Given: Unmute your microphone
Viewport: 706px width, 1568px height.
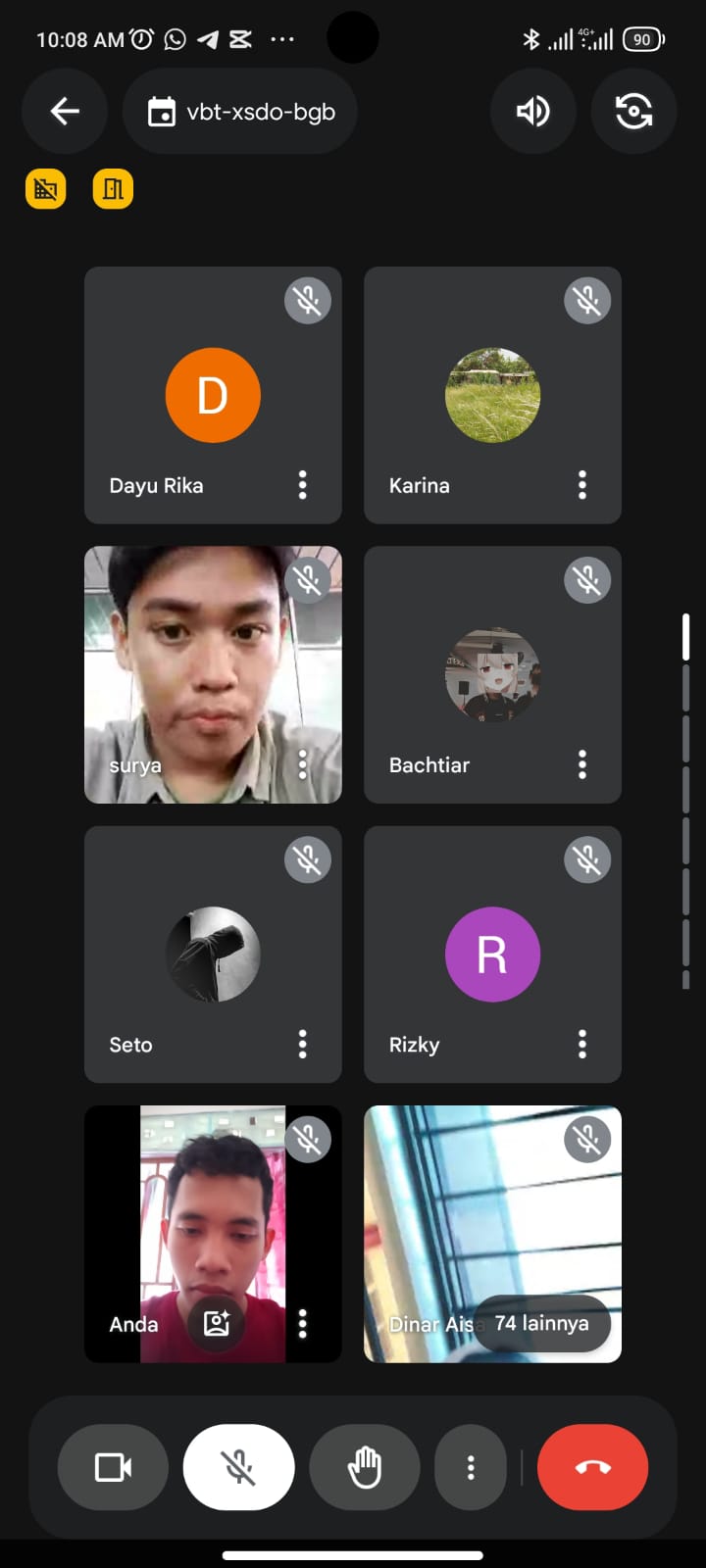Looking at the screenshot, I should click(x=238, y=1467).
